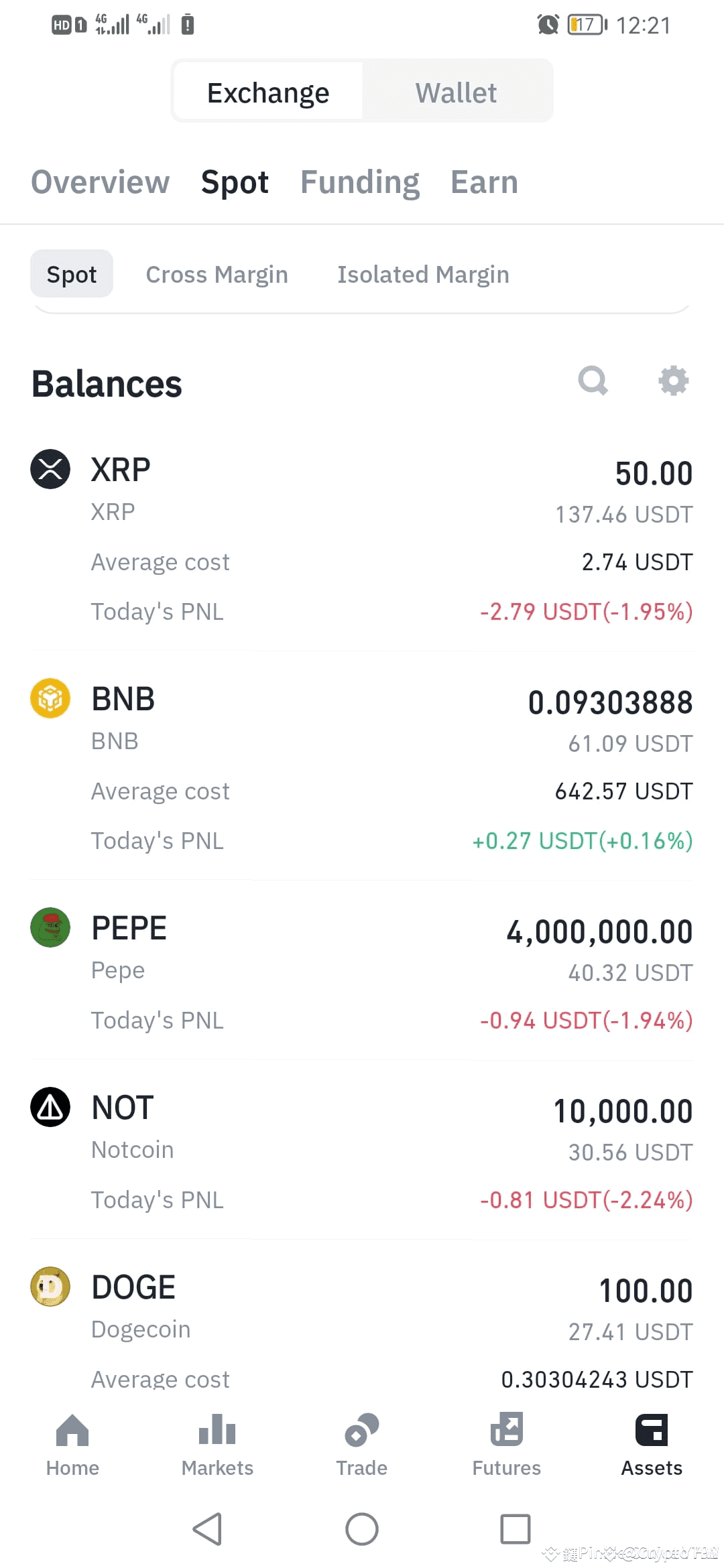
Task: Open the Markets tab
Action: click(x=217, y=1444)
